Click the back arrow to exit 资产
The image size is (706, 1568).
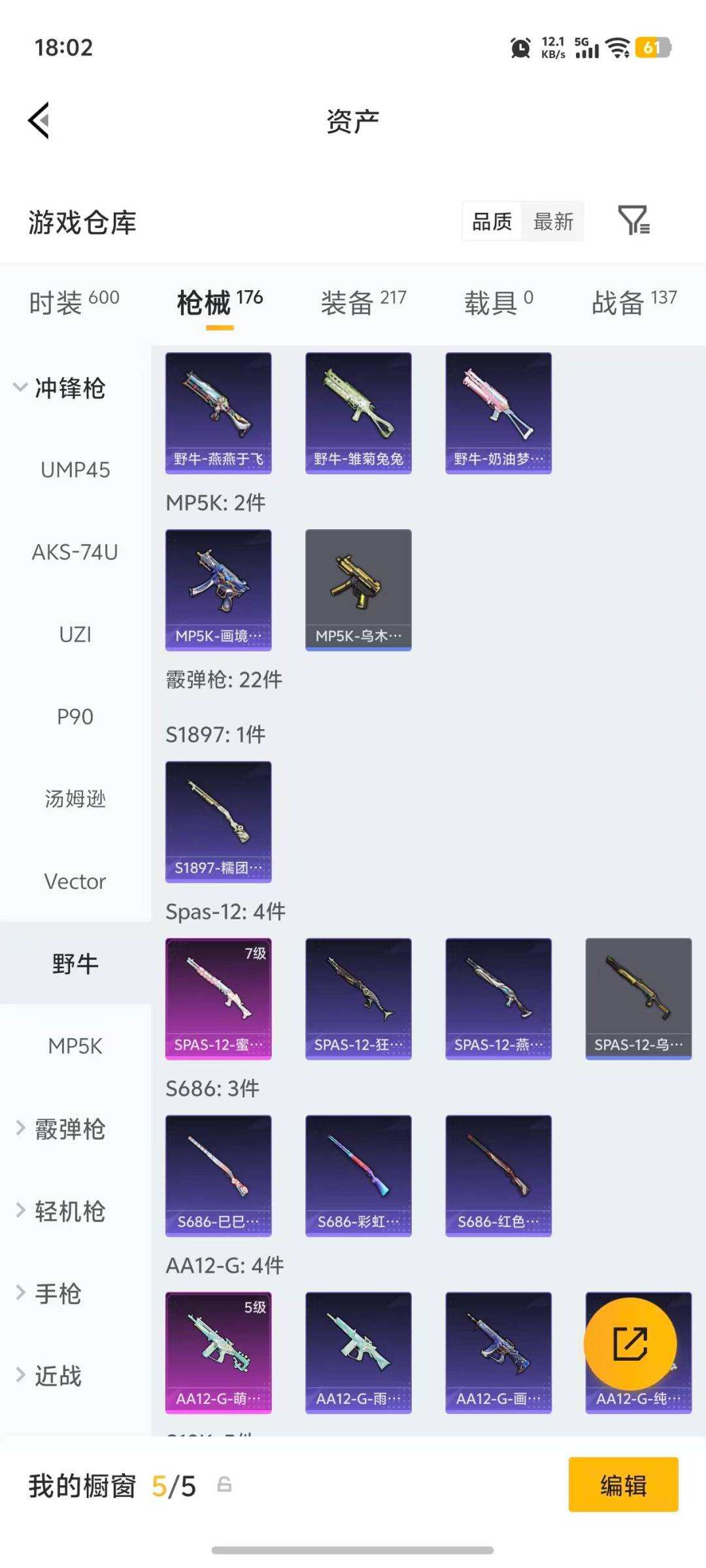[38, 120]
